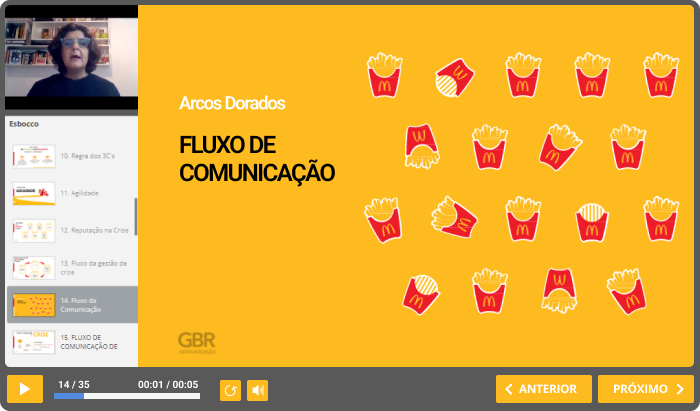Viewport: 700px width, 411px height.
Task: Advance with the PRÓXIMO button
Action: click(645, 389)
